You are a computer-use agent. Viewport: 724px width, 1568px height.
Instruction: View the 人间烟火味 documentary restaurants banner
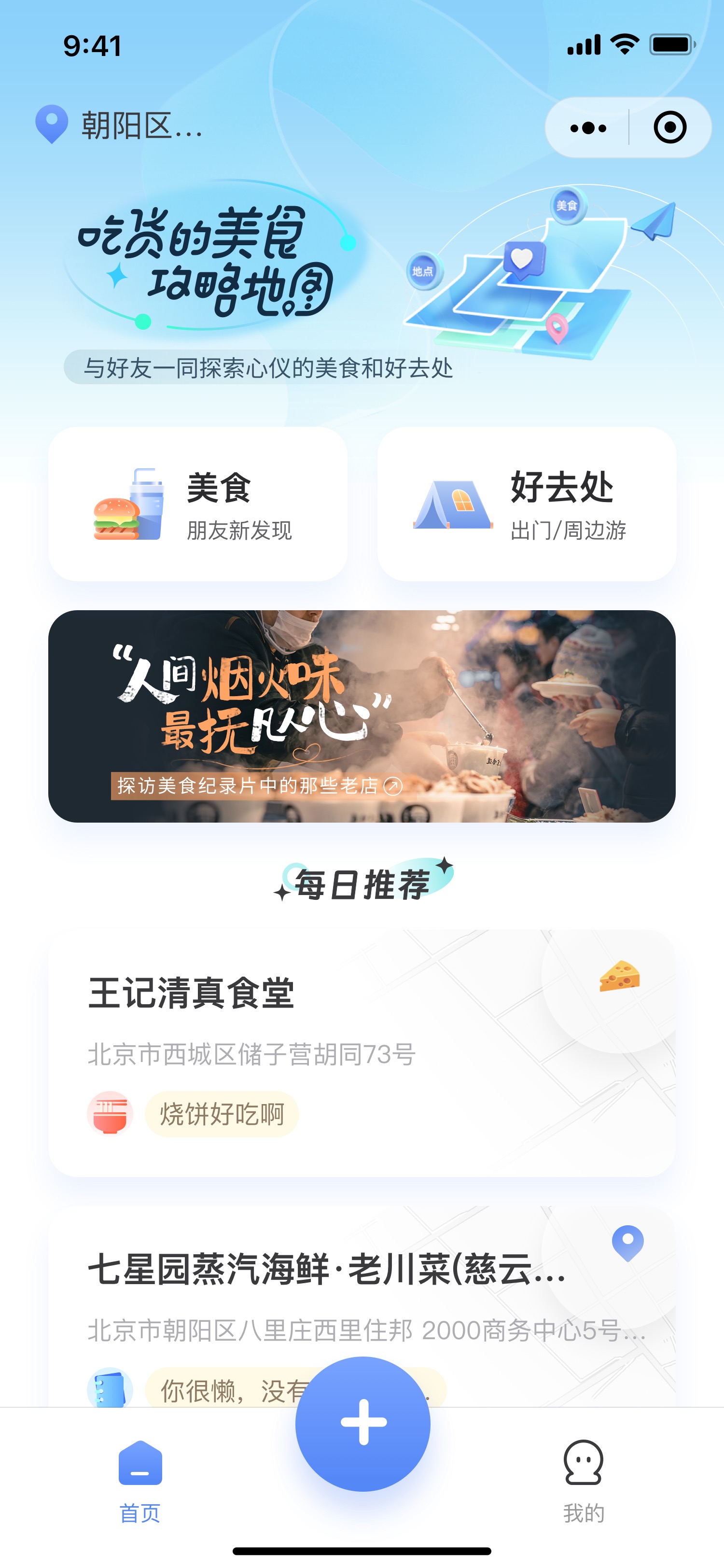362,716
